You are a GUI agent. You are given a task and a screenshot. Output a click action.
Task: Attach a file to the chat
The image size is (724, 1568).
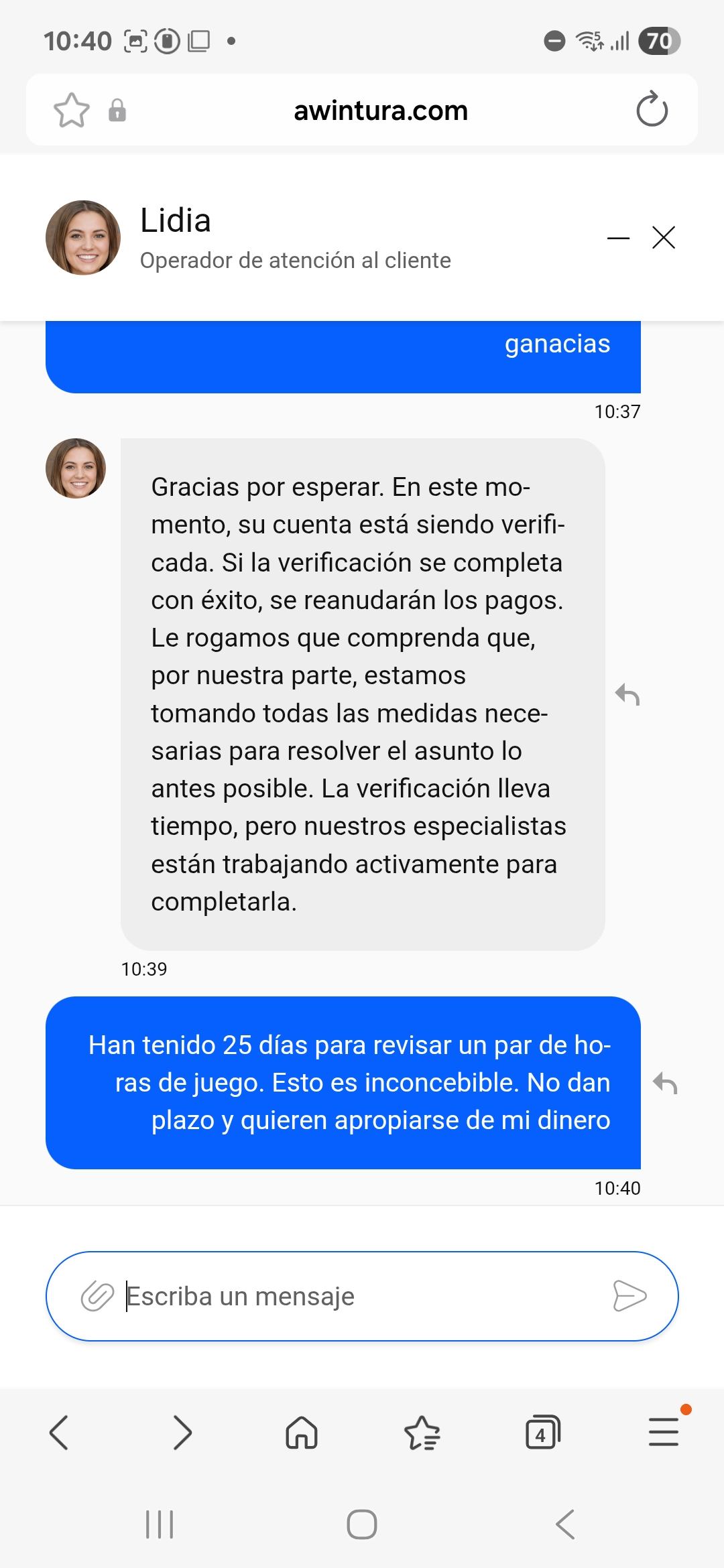97,1297
